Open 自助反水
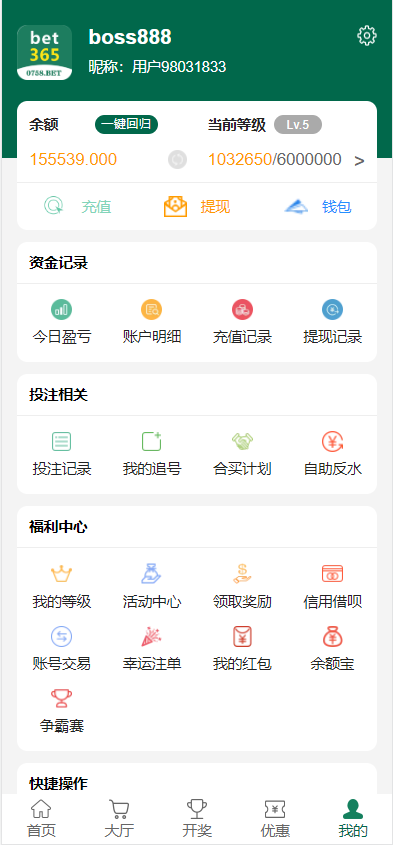The width and height of the screenshot is (393, 845). [x=333, y=454]
